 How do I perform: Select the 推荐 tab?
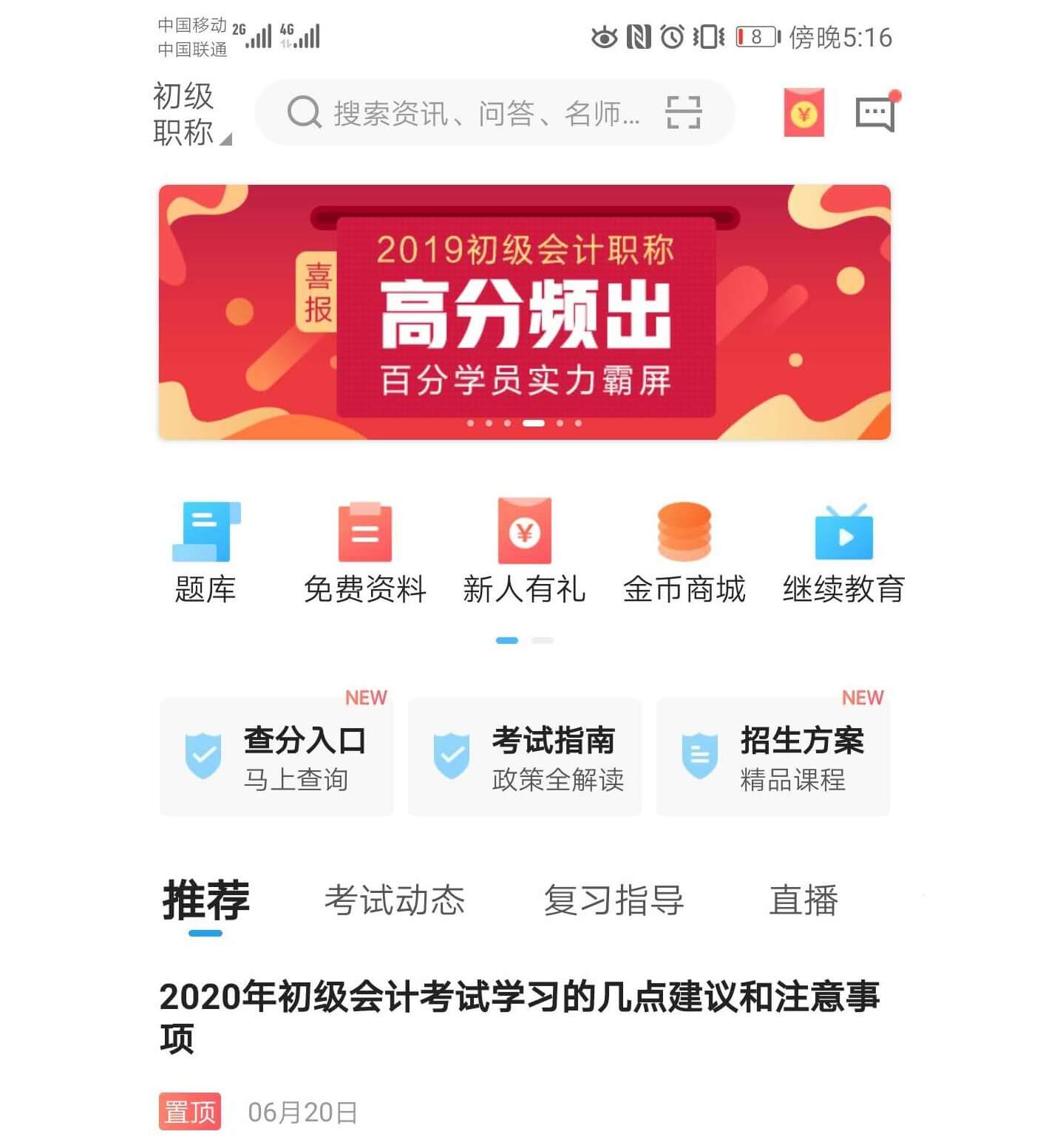click(x=205, y=900)
